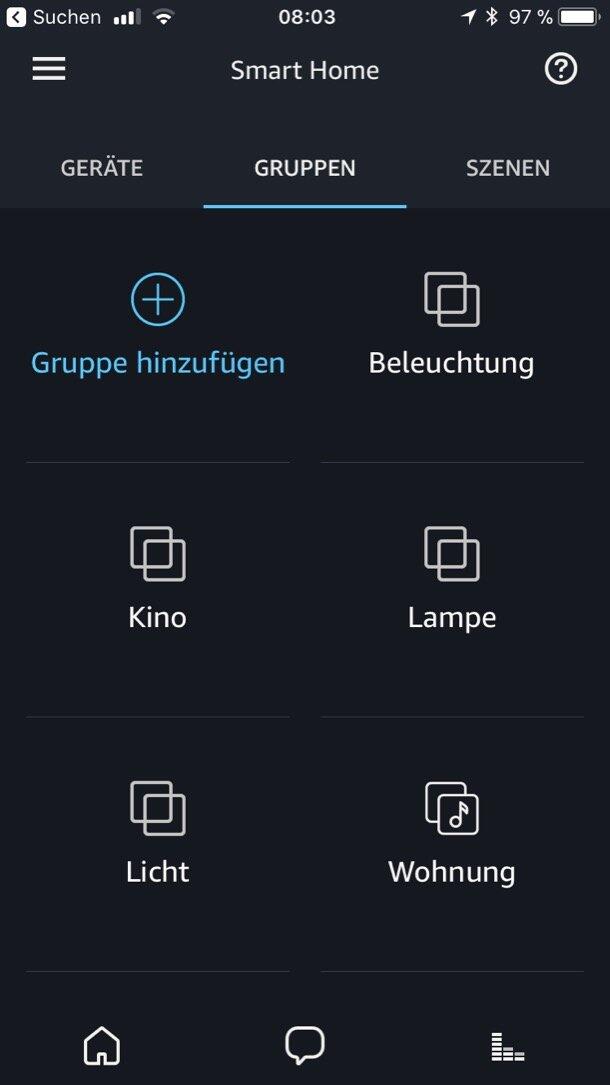Go to the home tab in bottom bar
Viewport: 610px width, 1085px height.
tap(102, 1045)
